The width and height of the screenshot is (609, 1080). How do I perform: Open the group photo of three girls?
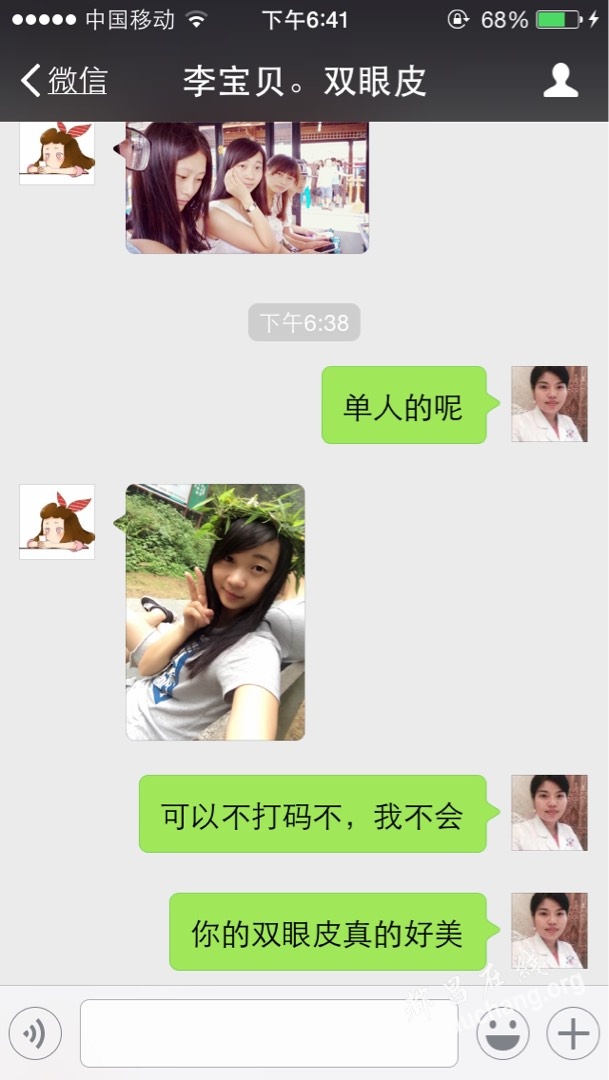click(x=246, y=187)
